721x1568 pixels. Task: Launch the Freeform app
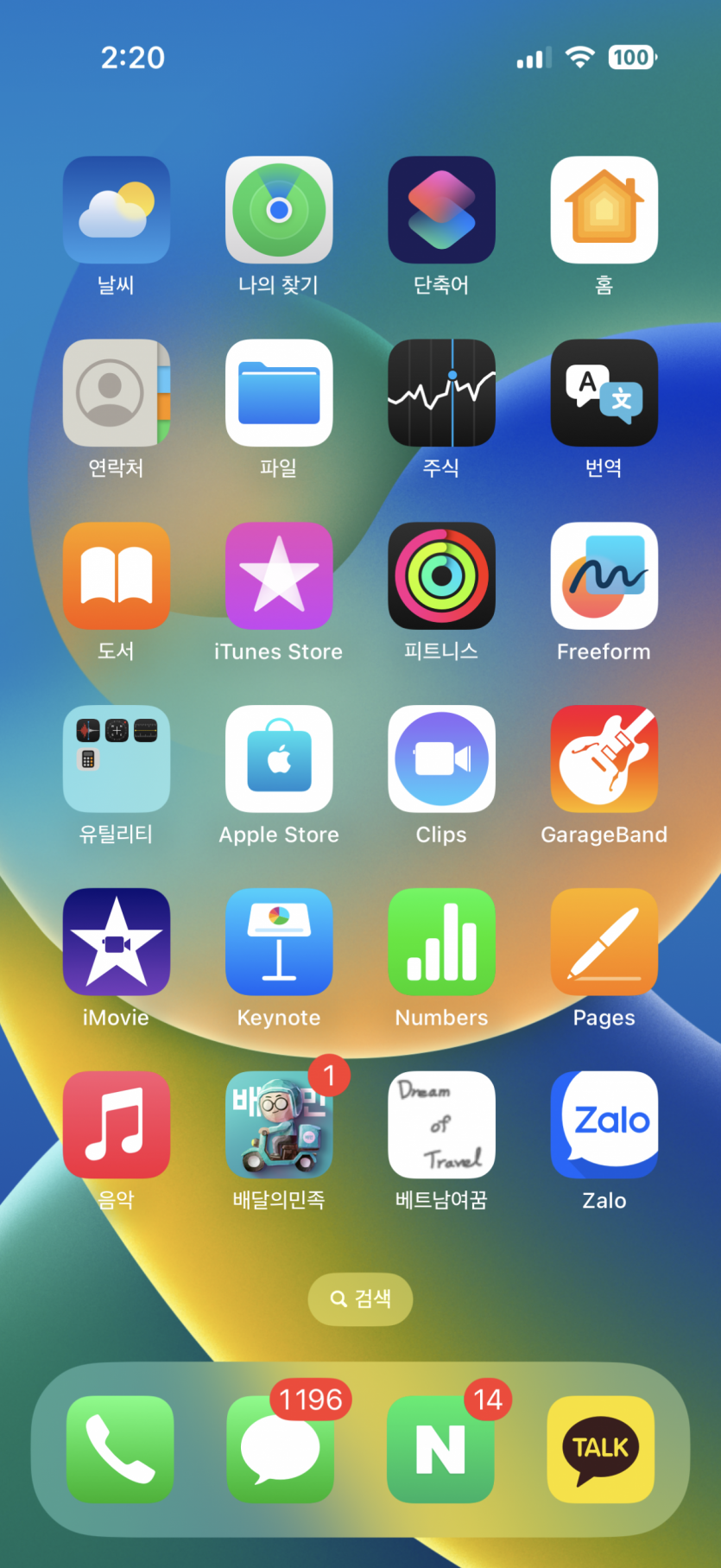pos(604,576)
